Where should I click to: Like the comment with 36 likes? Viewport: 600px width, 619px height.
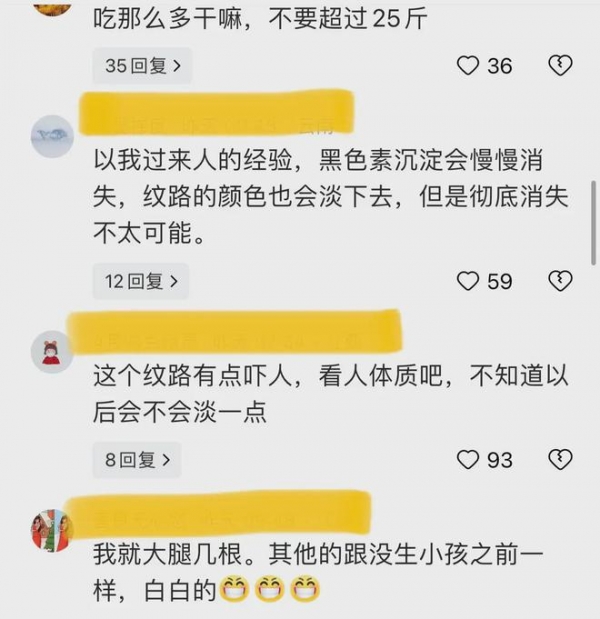(x=468, y=66)
